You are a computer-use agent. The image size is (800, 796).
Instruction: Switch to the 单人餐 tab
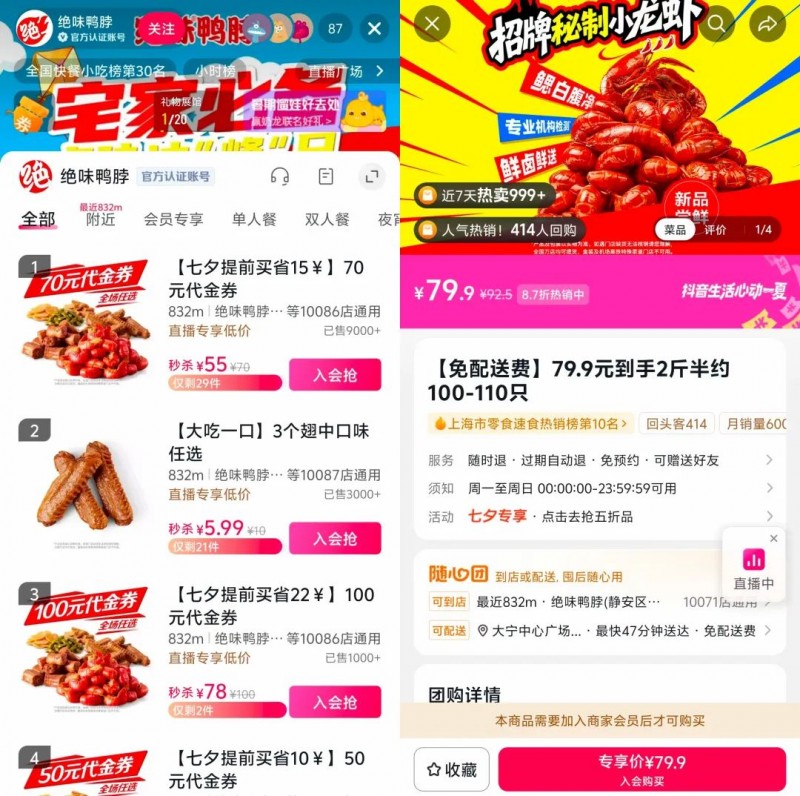coord(253,219)
